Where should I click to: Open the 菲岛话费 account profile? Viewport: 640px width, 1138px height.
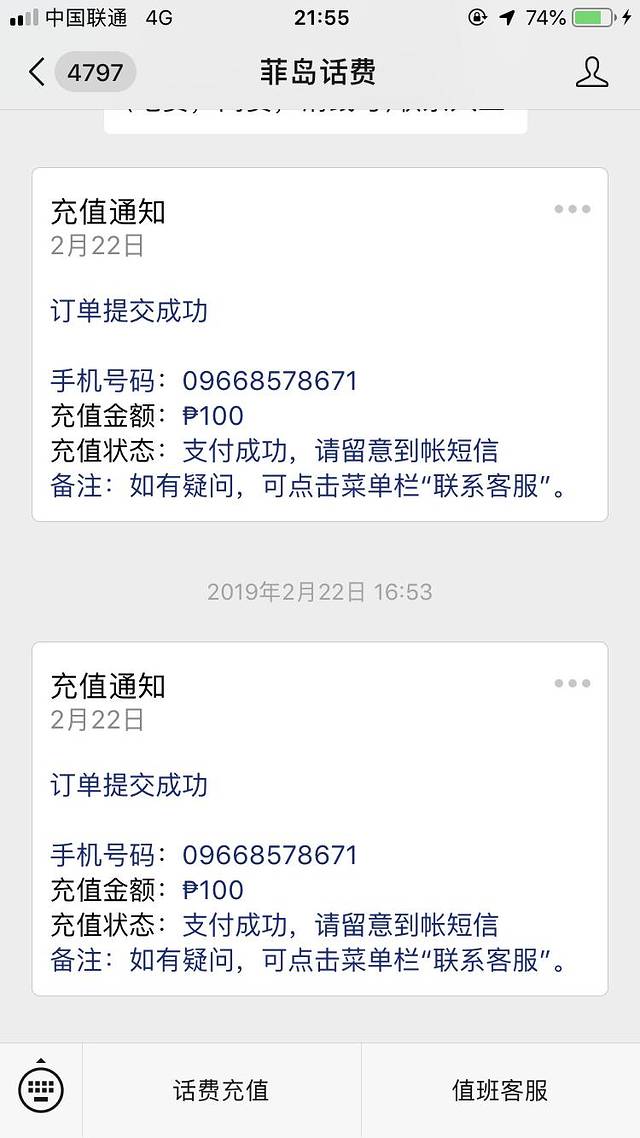592,72
